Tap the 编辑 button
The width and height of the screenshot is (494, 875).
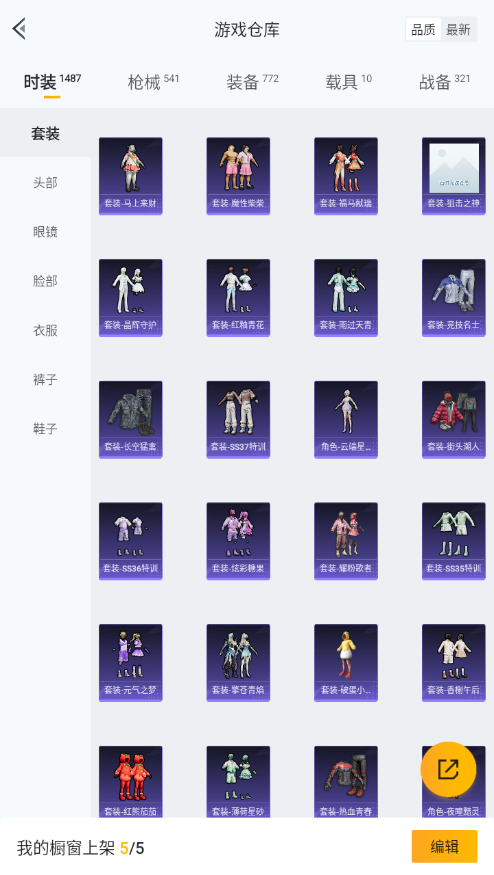point(444,846)
